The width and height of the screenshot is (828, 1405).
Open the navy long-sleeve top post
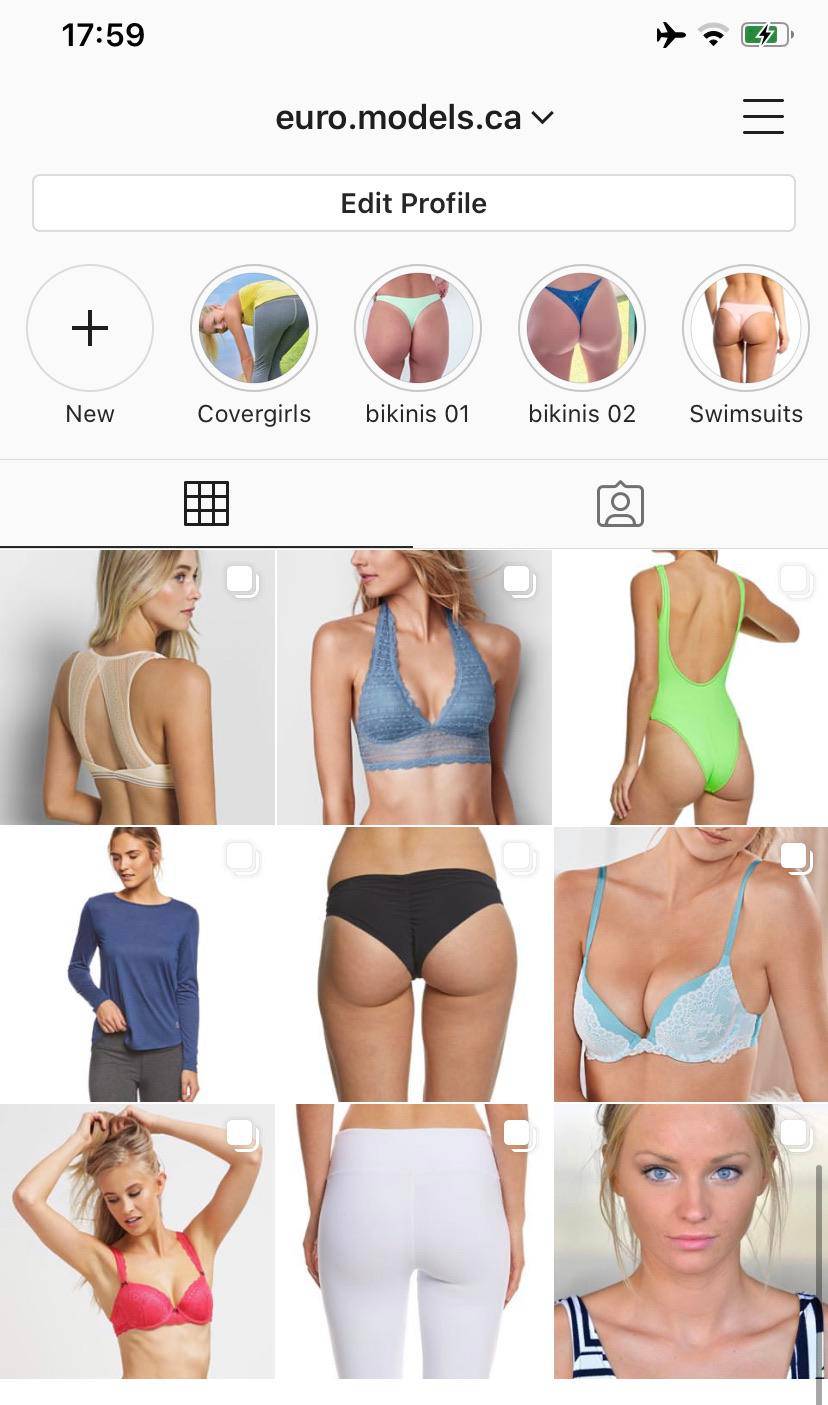click(137, 964)
